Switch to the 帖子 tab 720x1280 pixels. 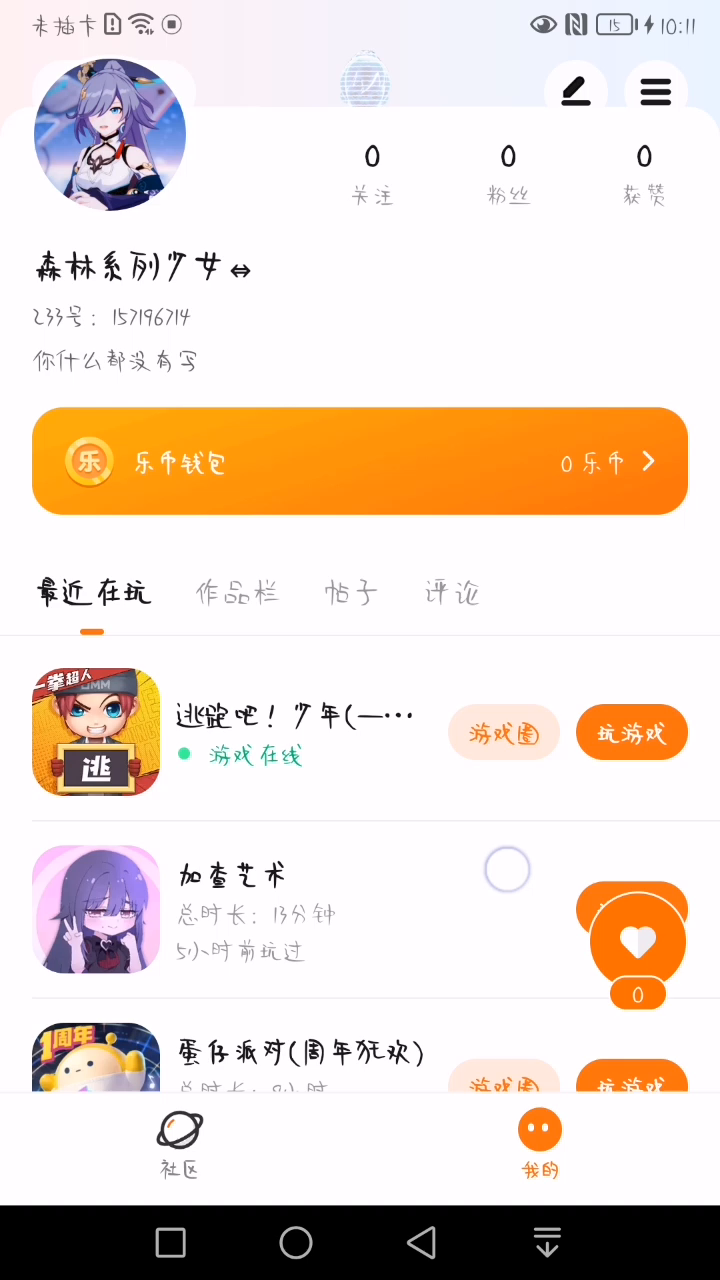coord(351,592)
